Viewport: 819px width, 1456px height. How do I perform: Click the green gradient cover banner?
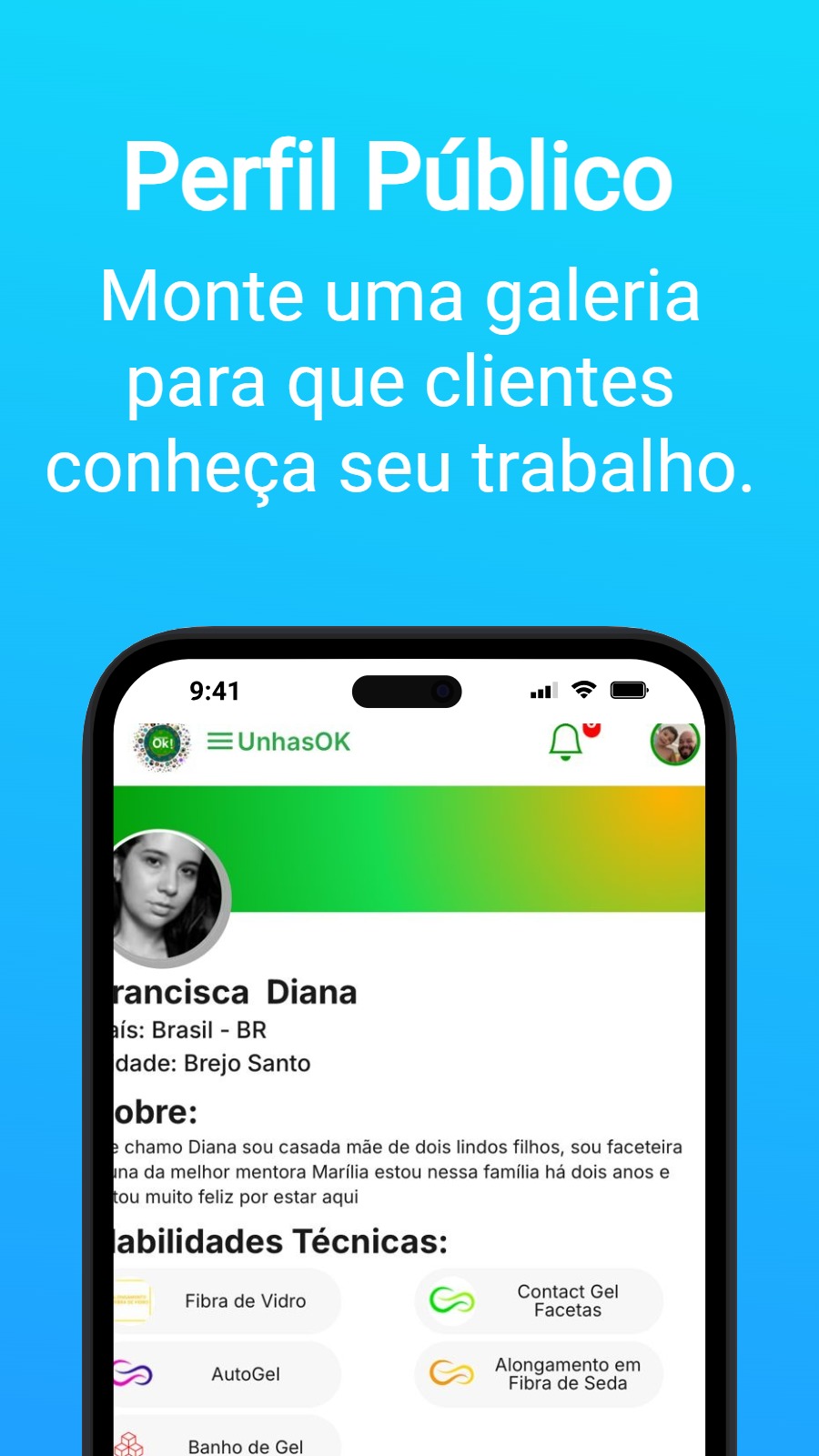click(455, 846)
